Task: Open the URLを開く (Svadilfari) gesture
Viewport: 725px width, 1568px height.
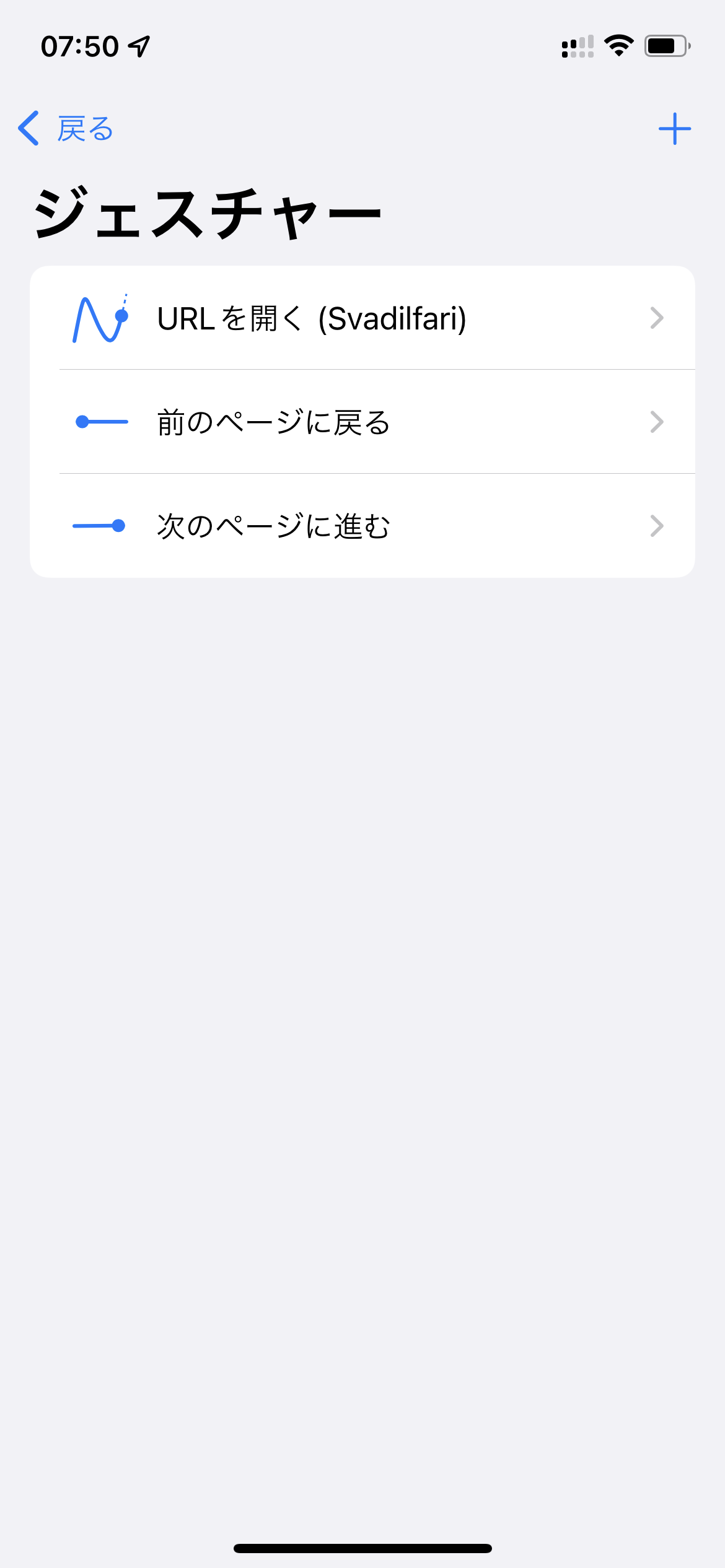Action: [362, 318]
